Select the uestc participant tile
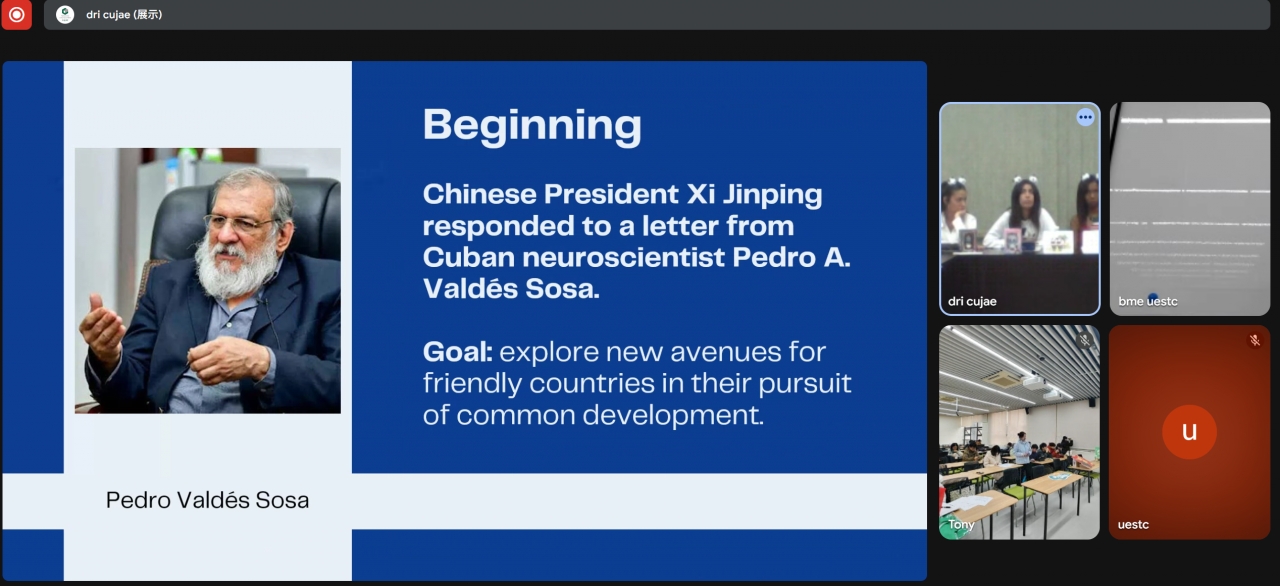Screen dimensions: 1280x586 pyautogui.click(x=1189, y=432)
